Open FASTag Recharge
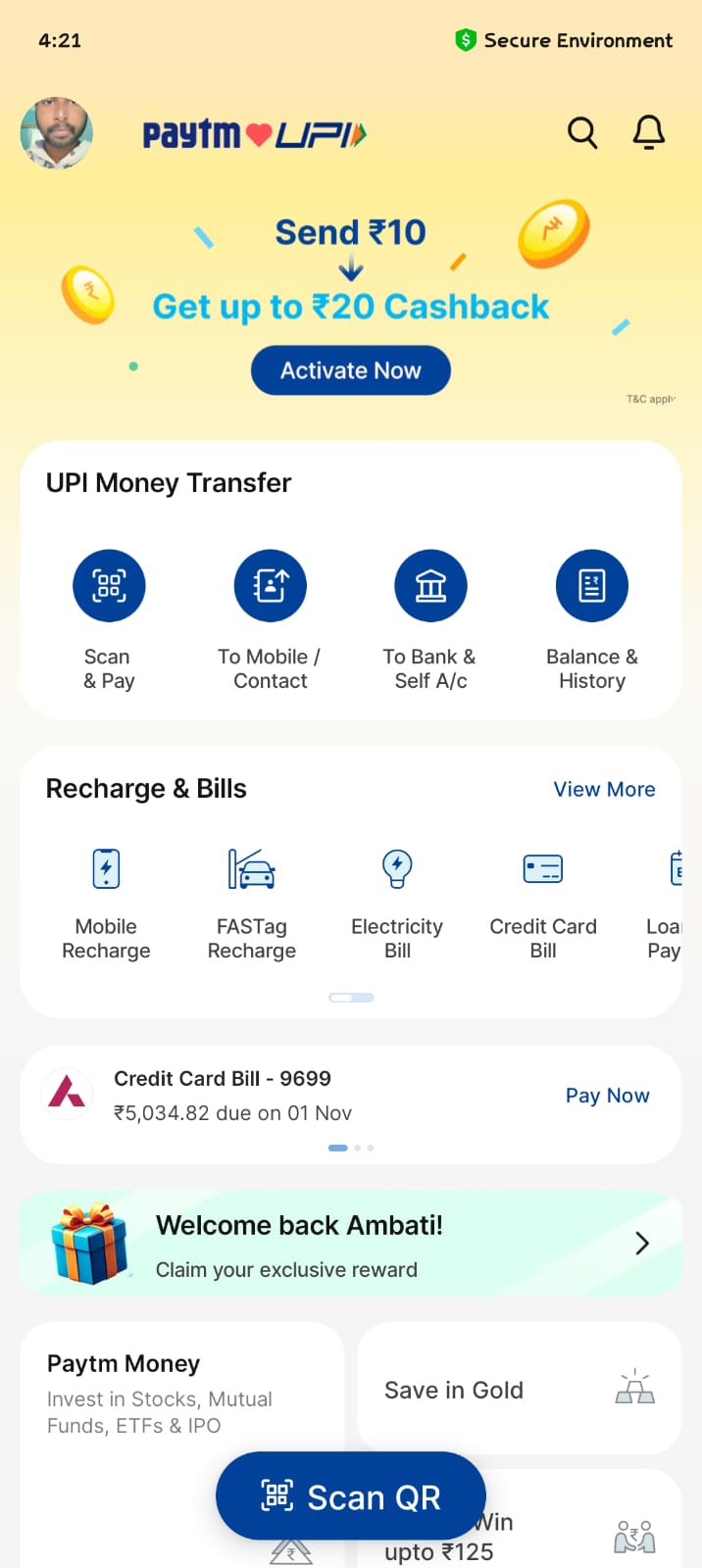The image size is (702, 1568). pyautogui.click(x=252, y=869)
